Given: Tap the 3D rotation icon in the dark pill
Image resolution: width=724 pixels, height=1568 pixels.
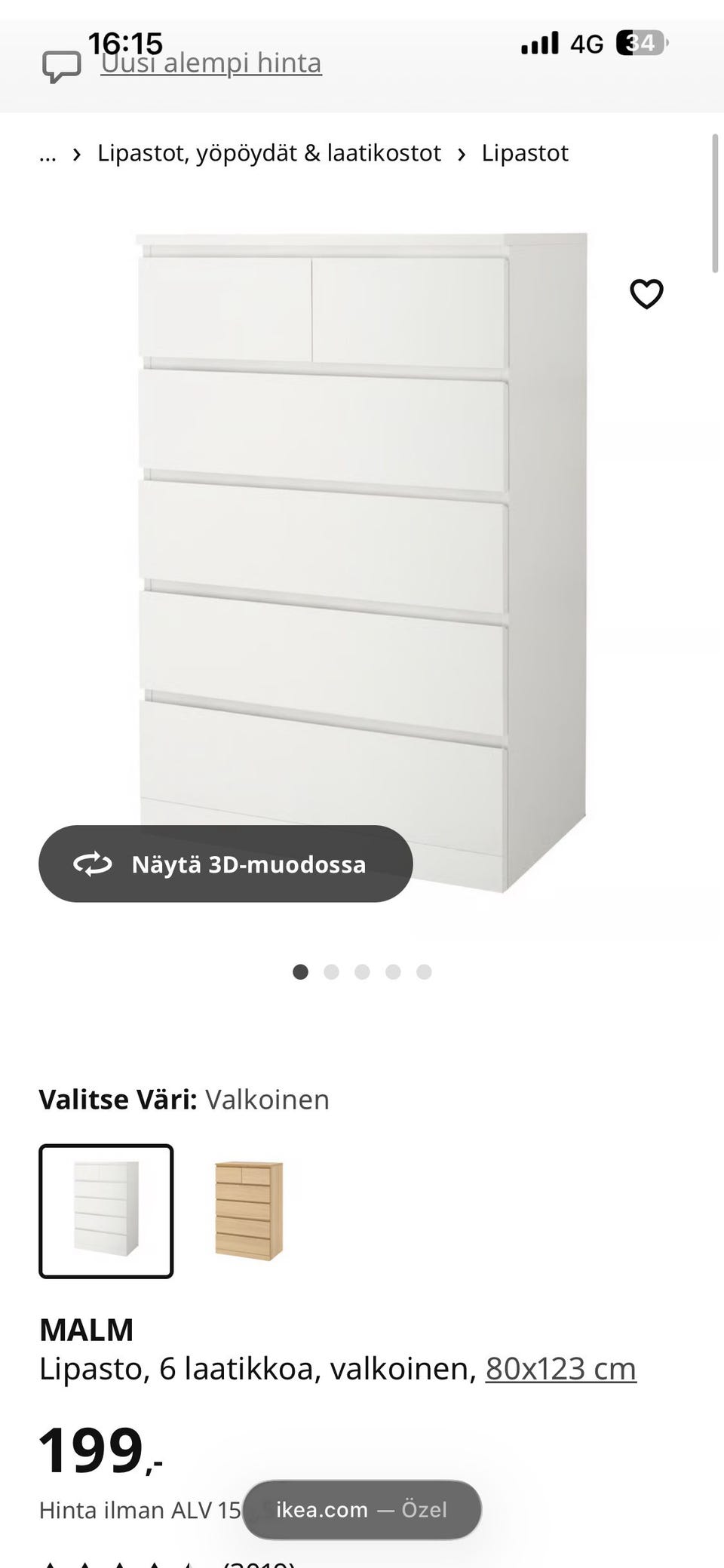Looking at the screenshot, I should tap(92, 864).
